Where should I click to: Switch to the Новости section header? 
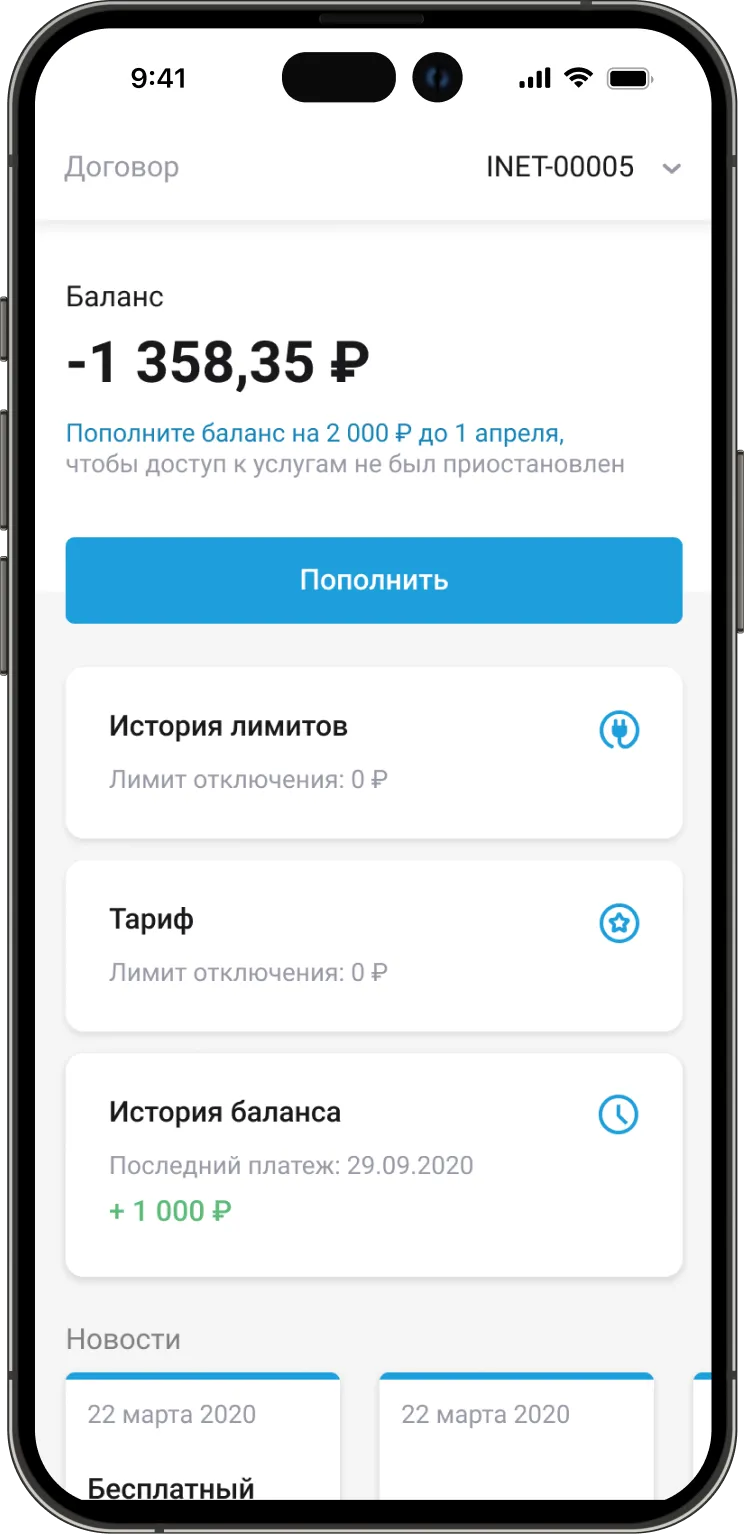pos(122,1339)
